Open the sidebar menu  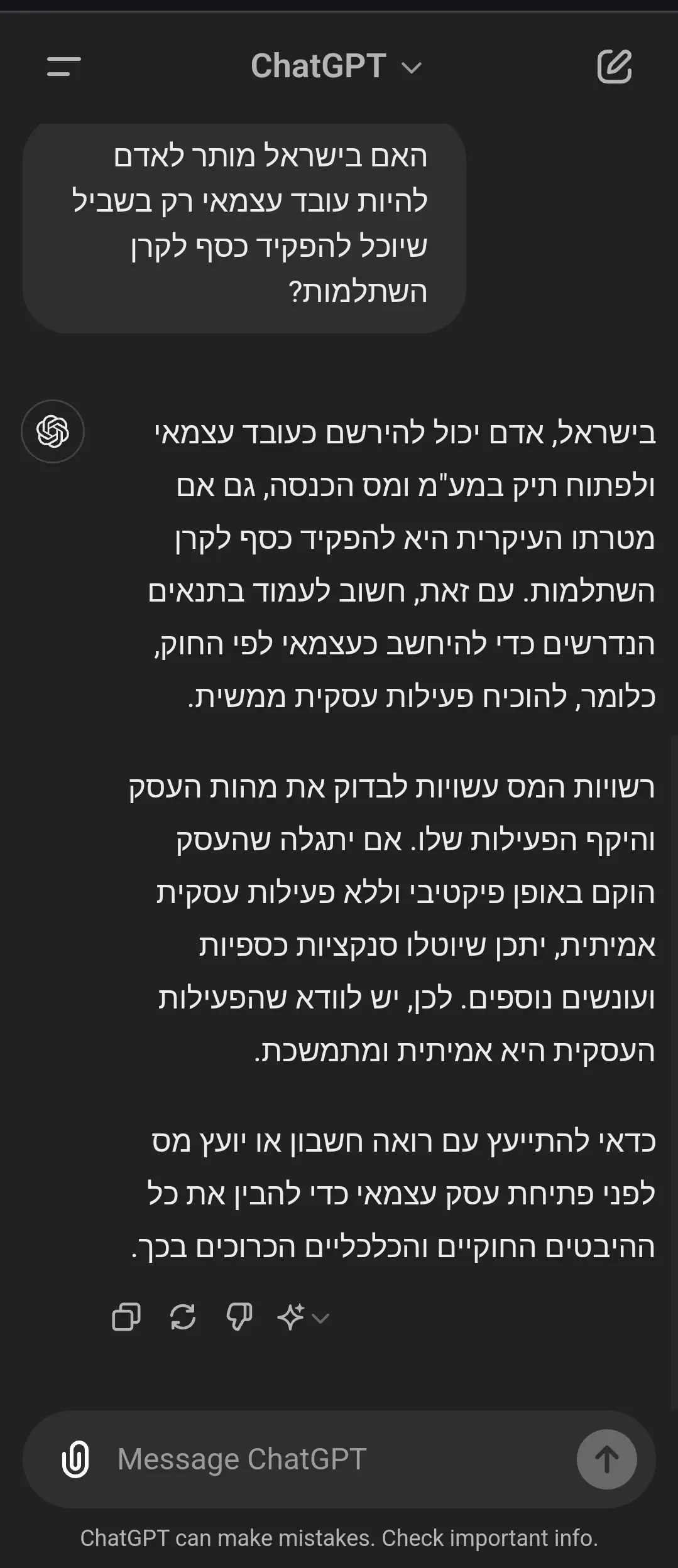[x=64, y=66]
